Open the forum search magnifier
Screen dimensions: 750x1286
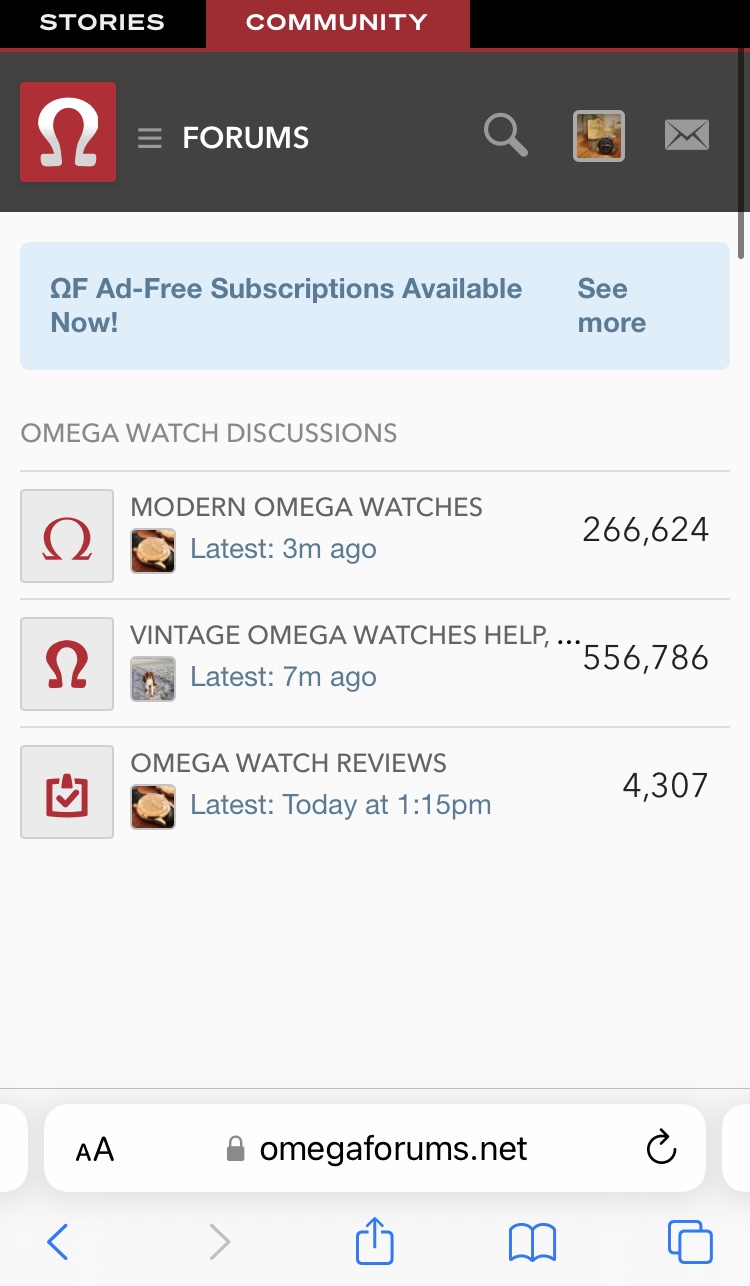click(x=505, y=135)
